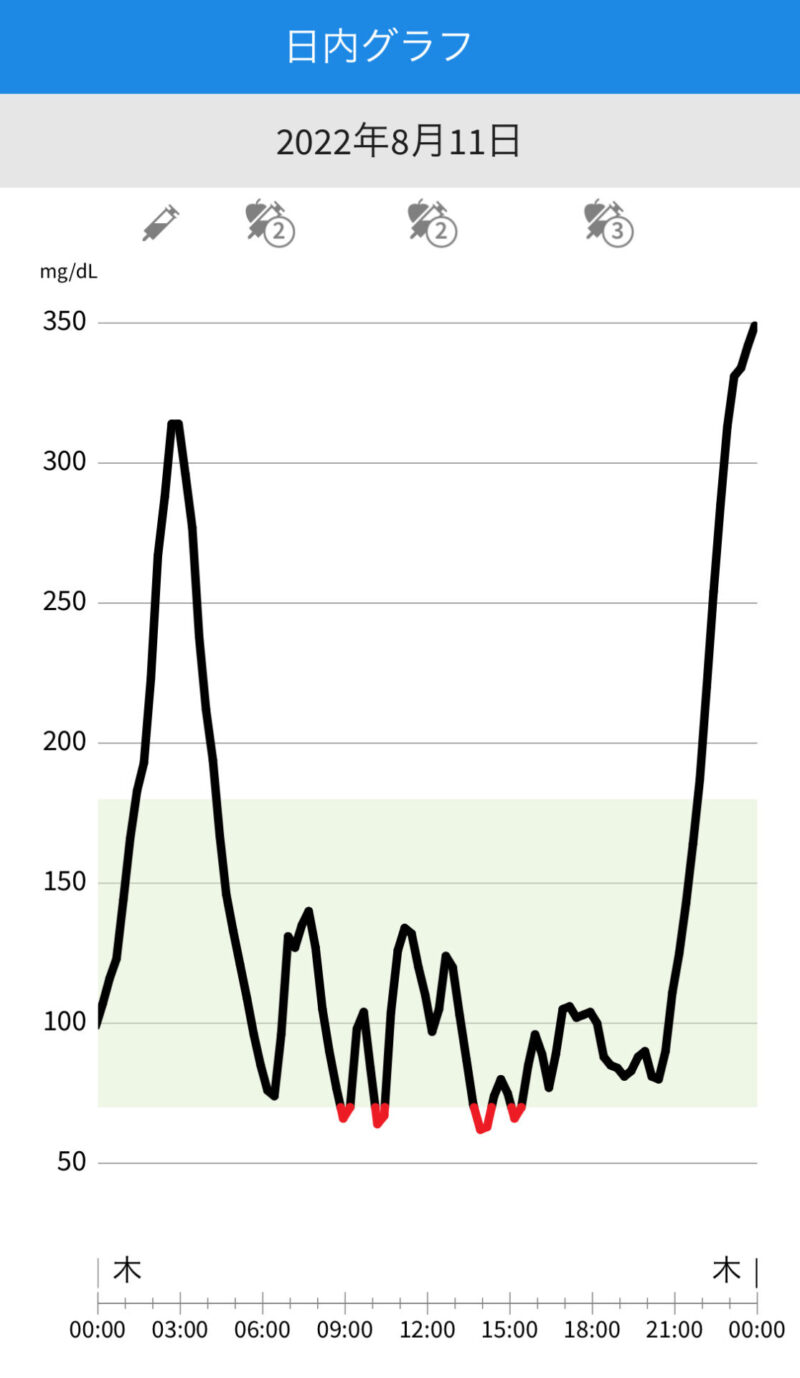This screenshot has width=800, height=1378.
Task: Open the insulin syringe note icon
Action: (x=161, y=222)
